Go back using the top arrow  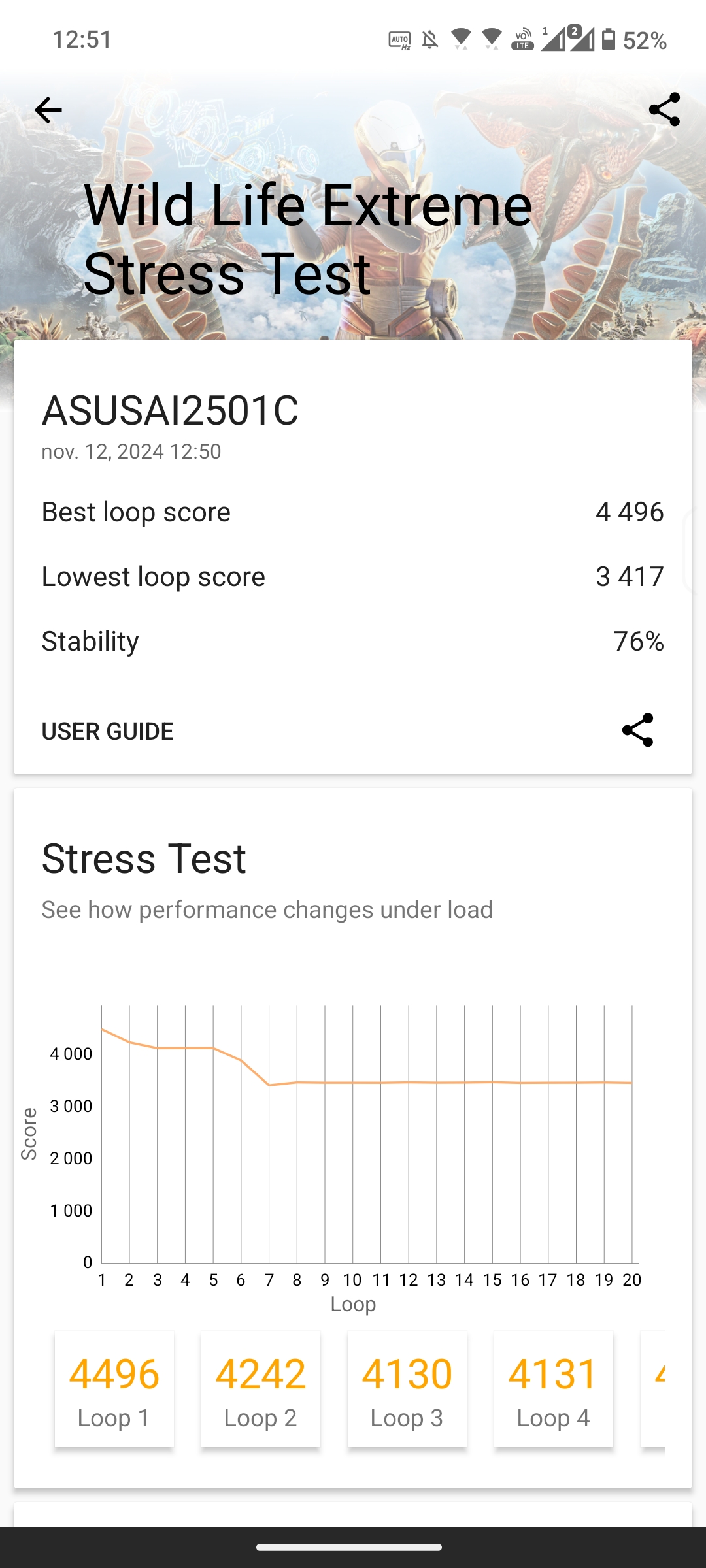[48, 110]
